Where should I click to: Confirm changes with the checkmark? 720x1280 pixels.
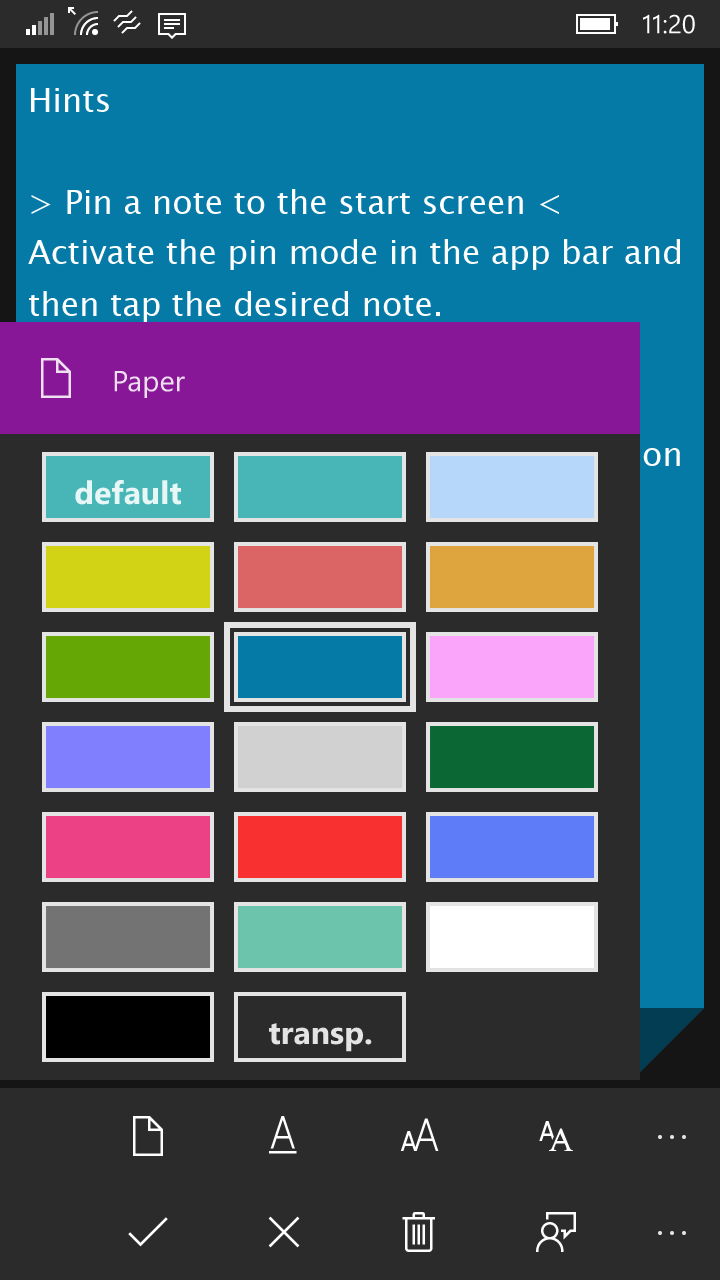pyautogui.click(x=148, y=1232)
